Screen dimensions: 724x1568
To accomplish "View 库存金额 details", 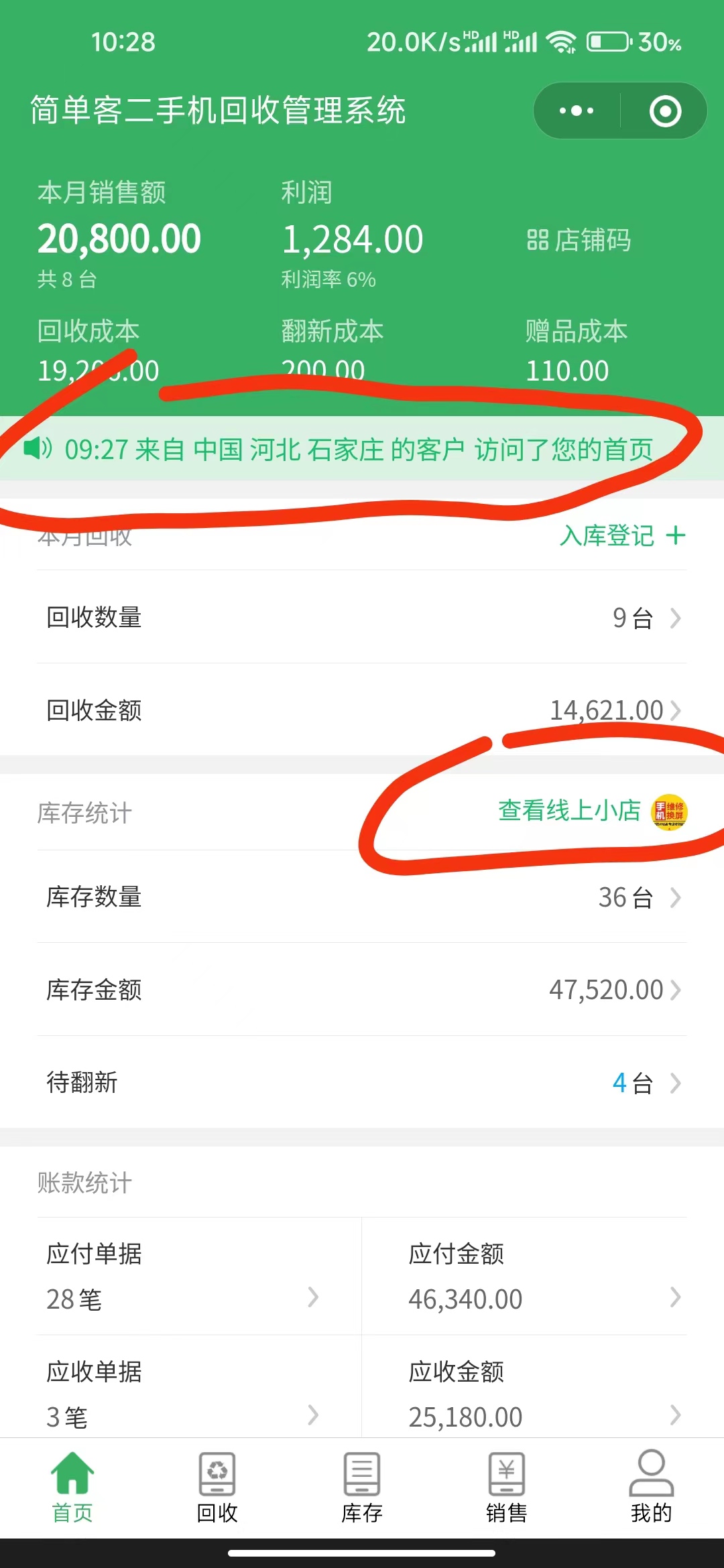I will 362,990.
